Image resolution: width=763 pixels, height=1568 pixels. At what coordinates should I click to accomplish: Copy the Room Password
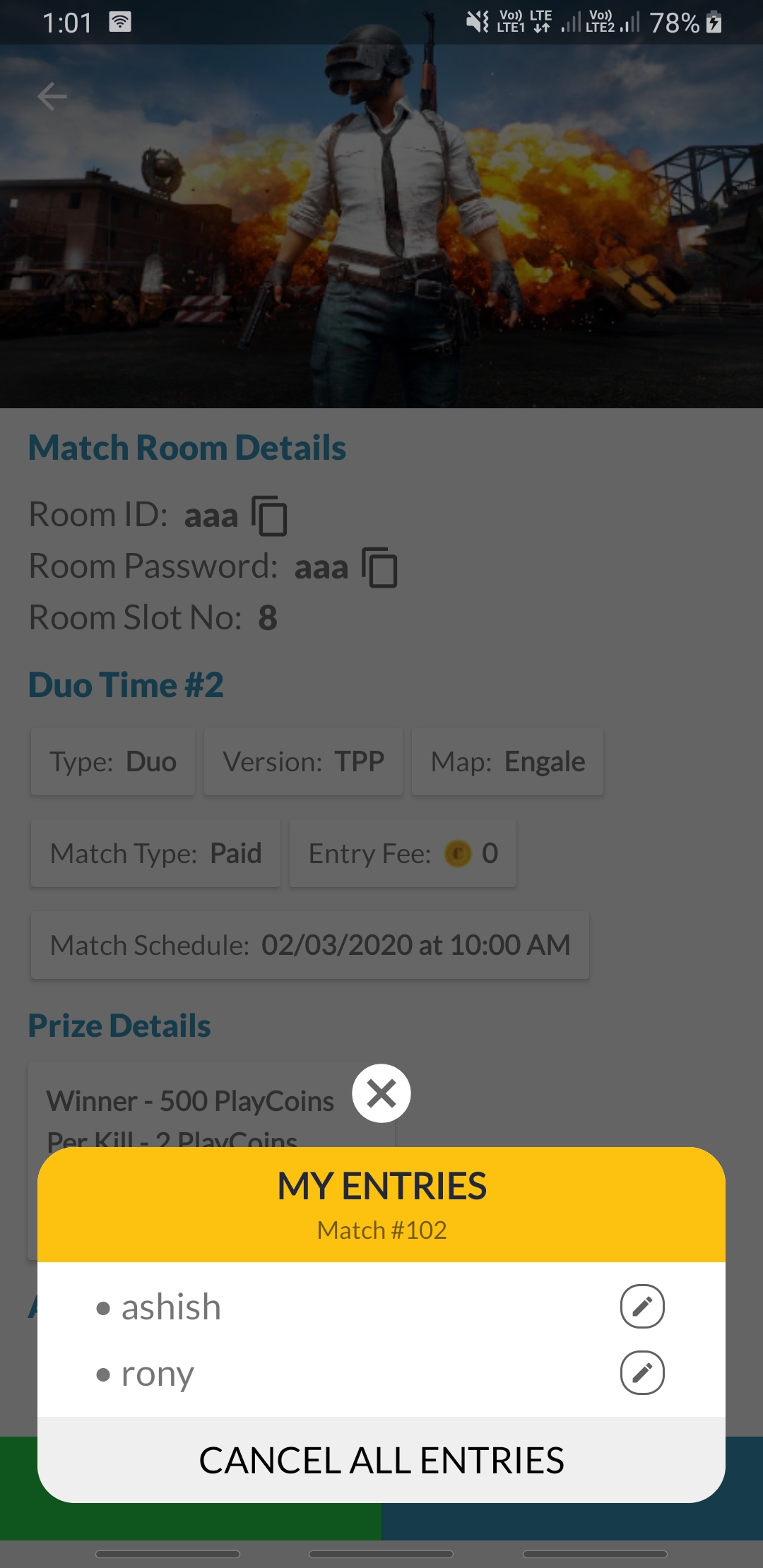tap(379, 567)
